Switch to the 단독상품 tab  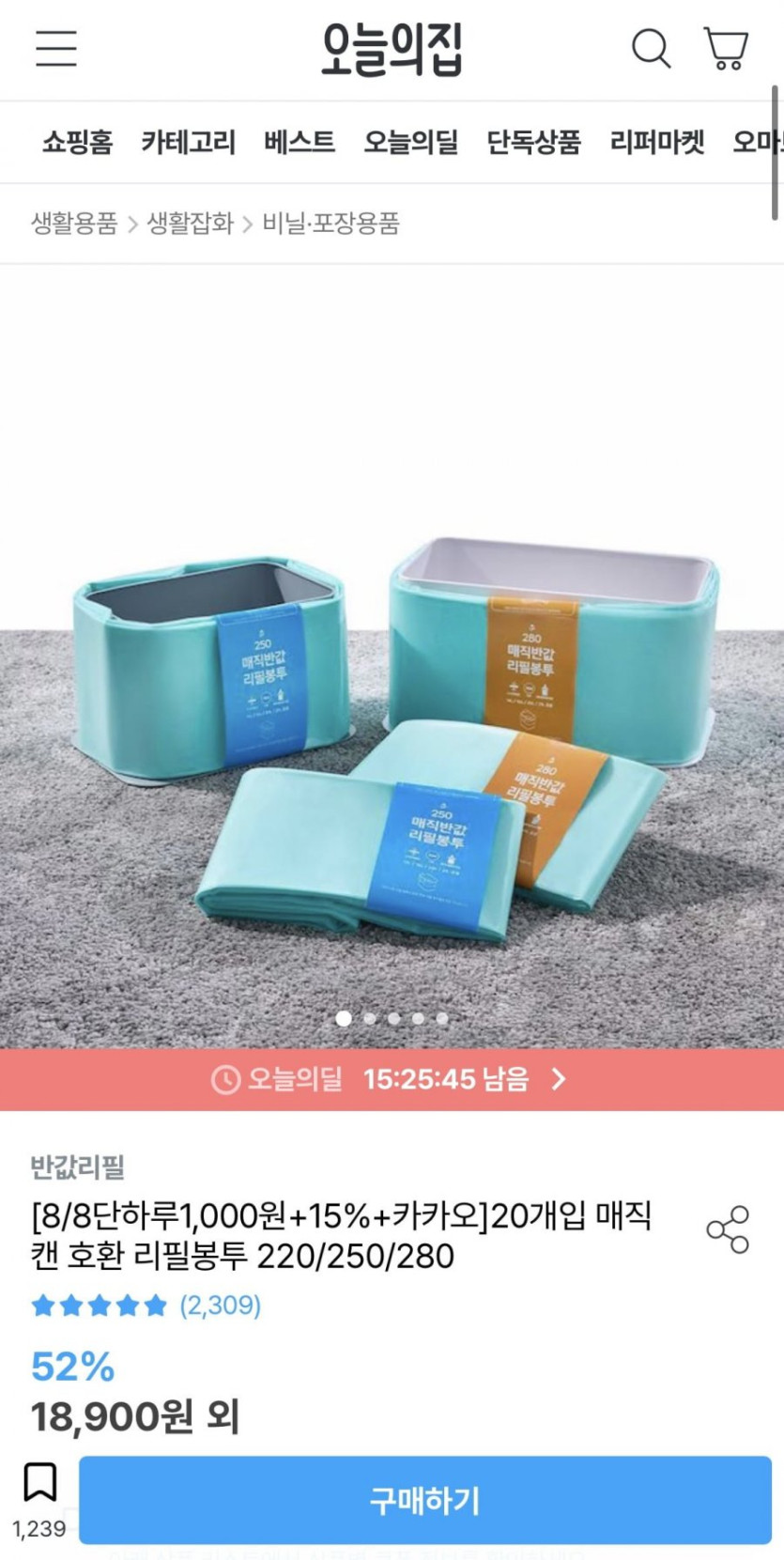point(533,142)
